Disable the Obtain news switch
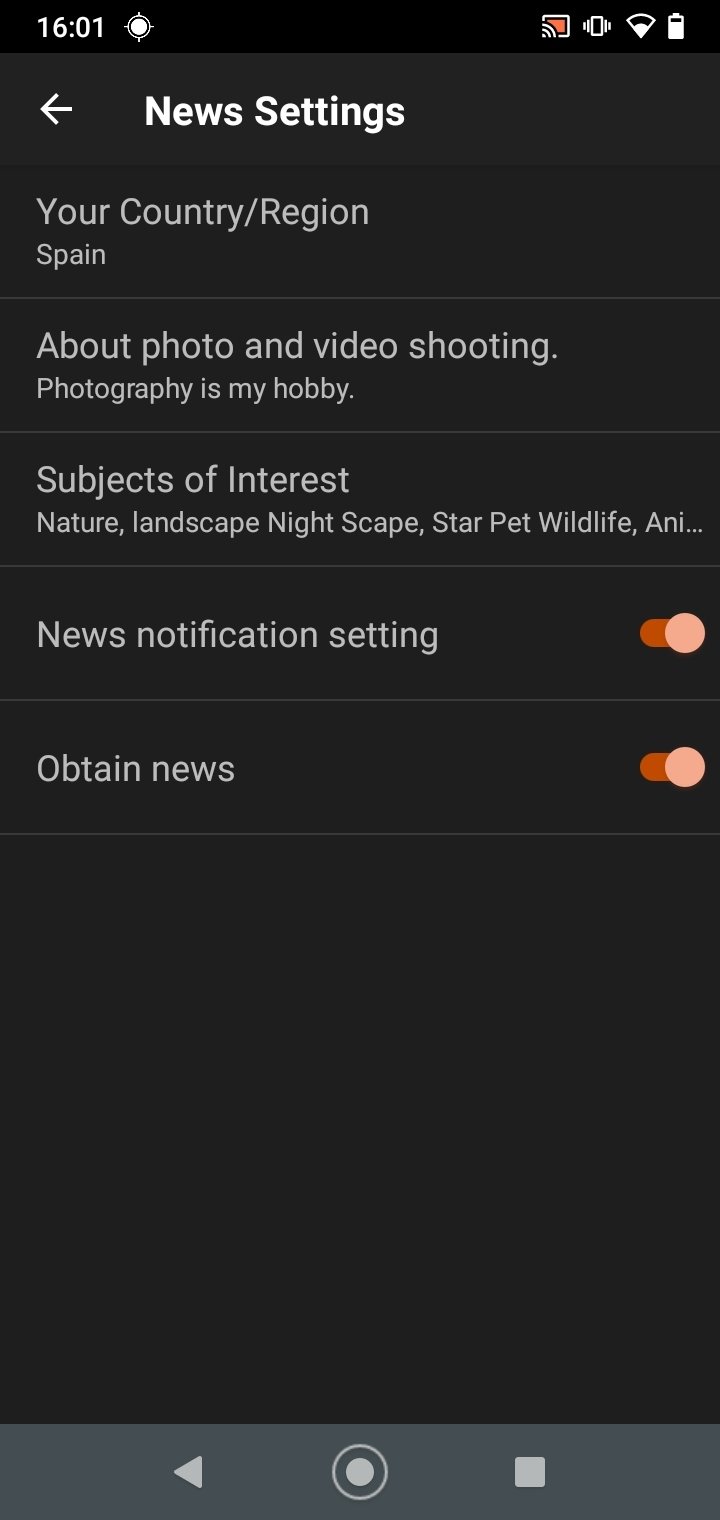 pyautogui.click(x=672, y=768)
